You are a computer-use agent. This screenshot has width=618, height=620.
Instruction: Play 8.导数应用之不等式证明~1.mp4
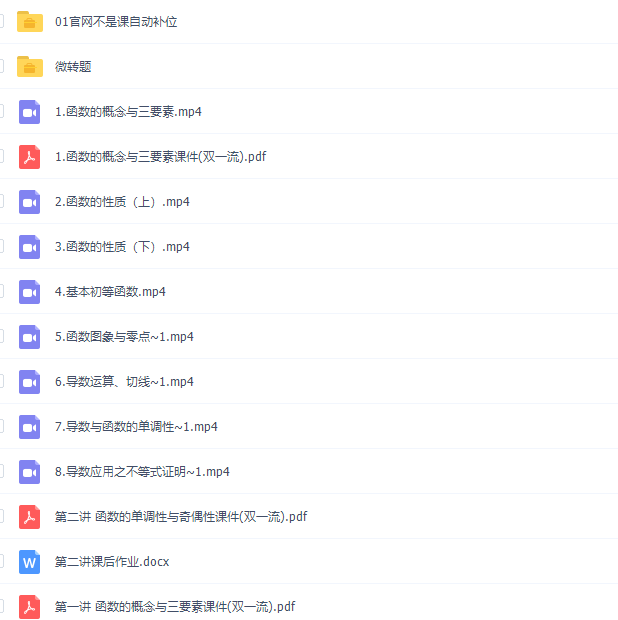click(142, 472)
